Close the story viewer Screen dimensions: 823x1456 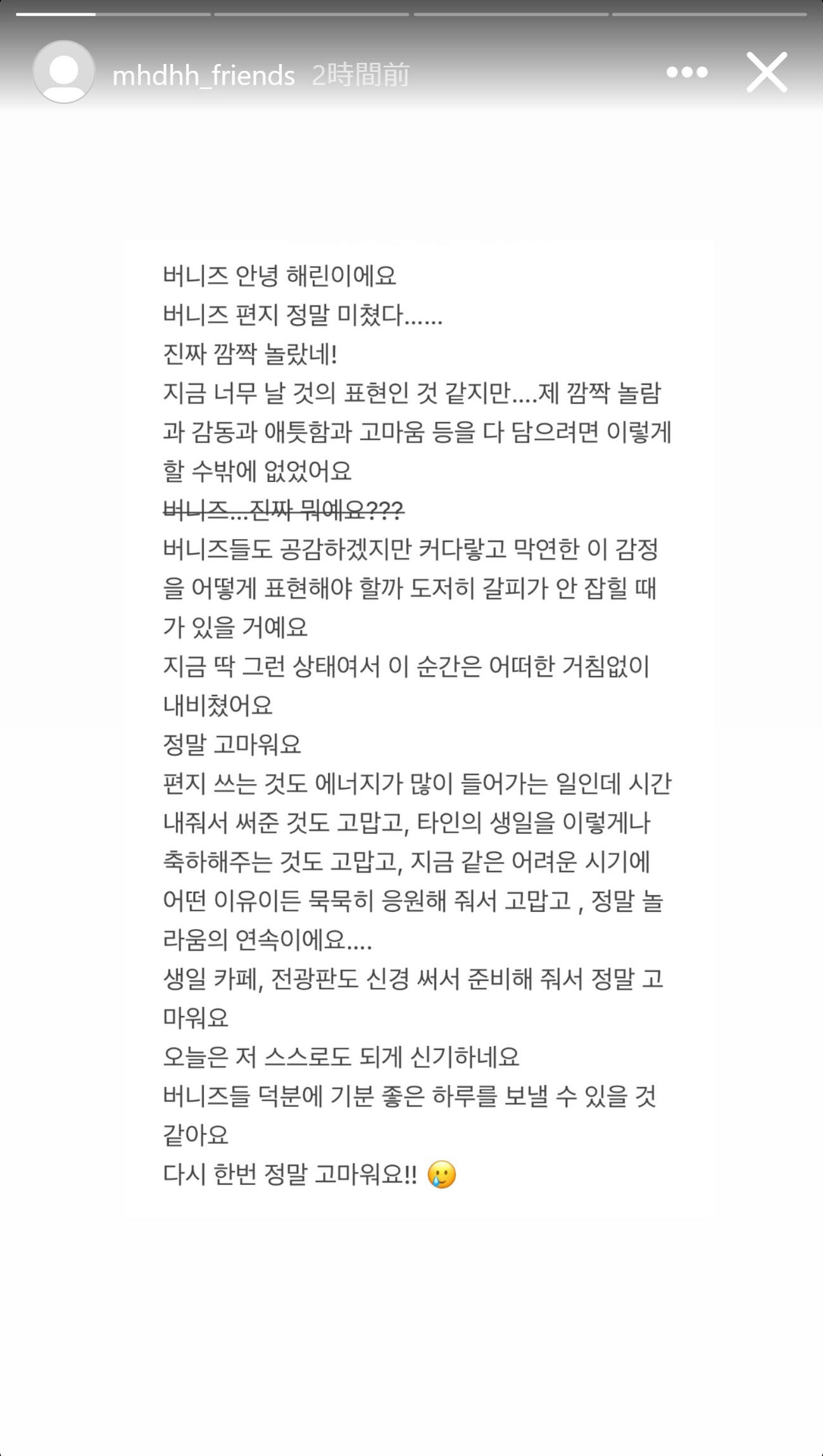coord(767,72)
